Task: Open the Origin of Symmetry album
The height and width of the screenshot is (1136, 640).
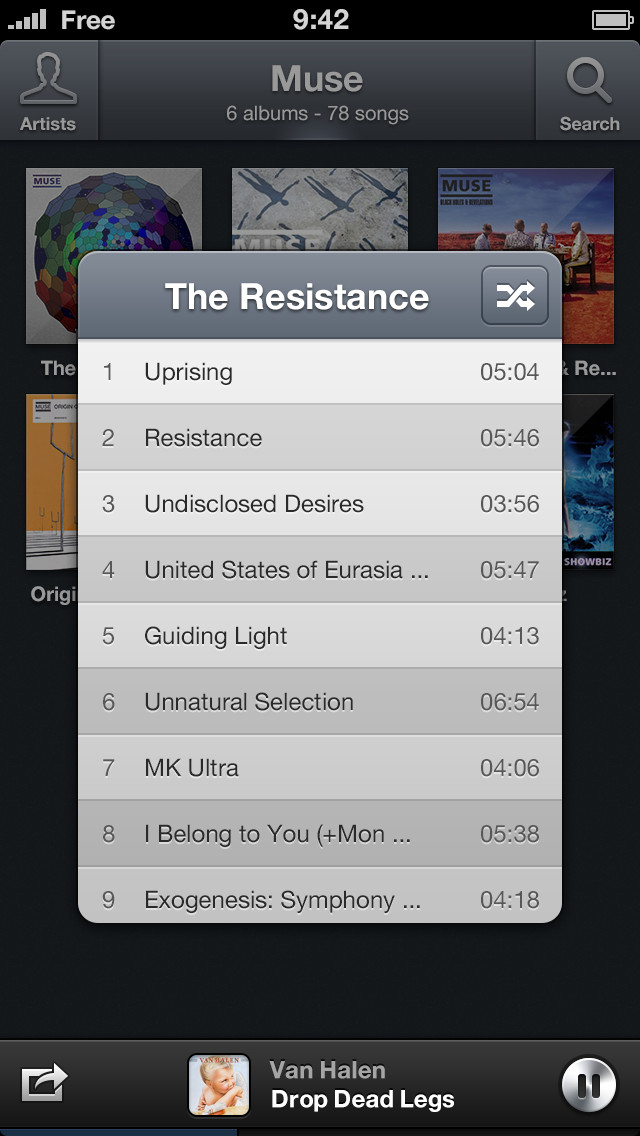Action: (x=51, y=482)
